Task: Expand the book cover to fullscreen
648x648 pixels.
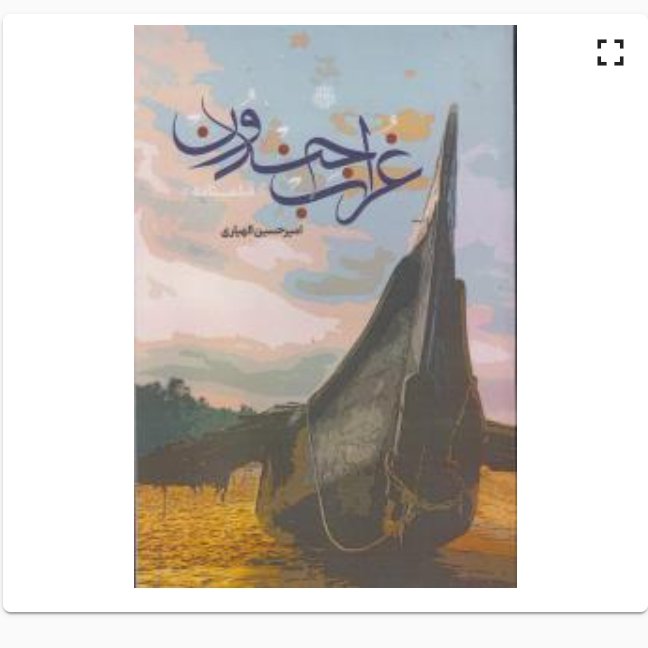Action: pyautogui.click(x=610, y=52)
